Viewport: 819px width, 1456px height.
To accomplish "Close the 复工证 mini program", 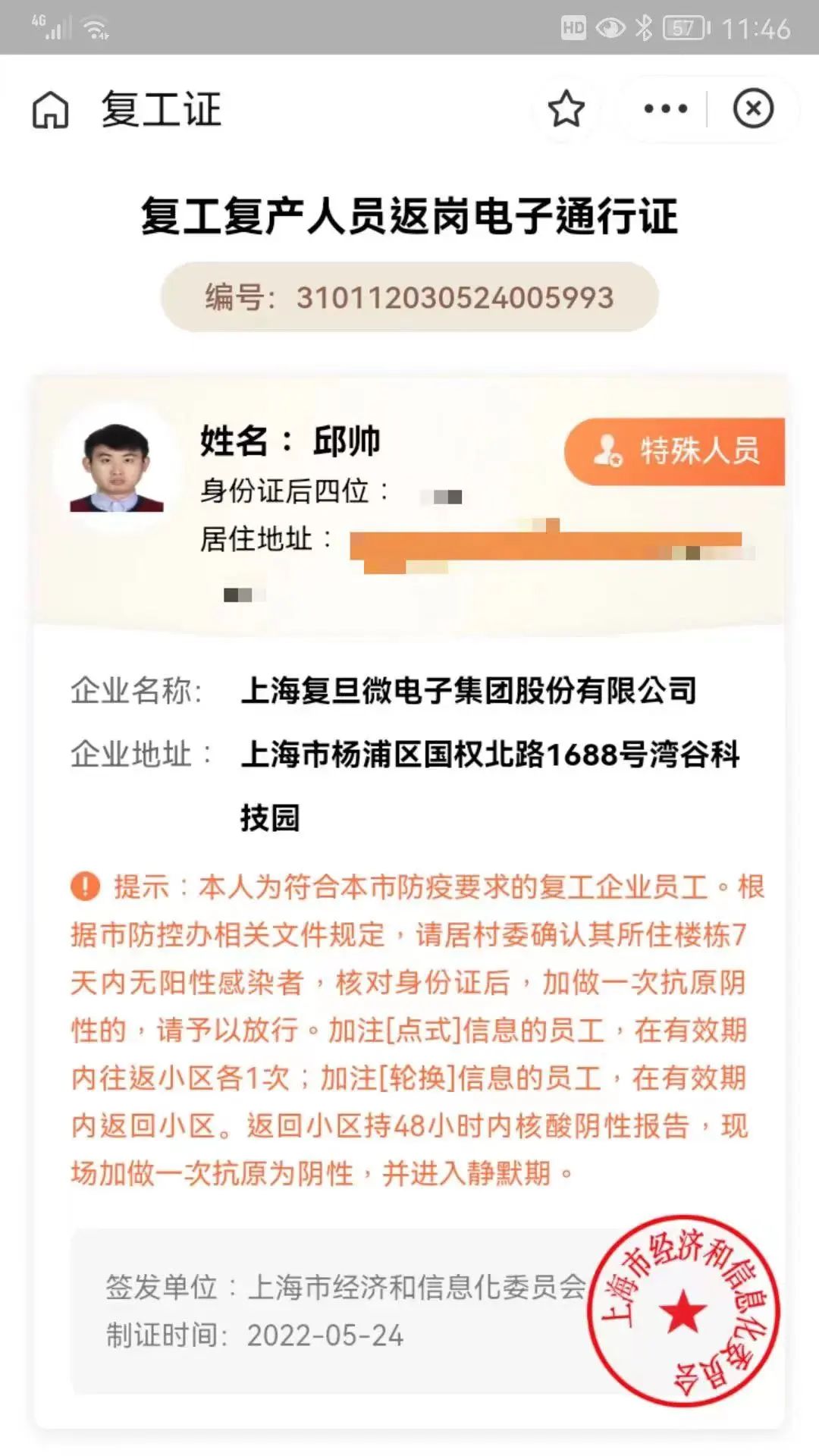I will click(753, 108).
